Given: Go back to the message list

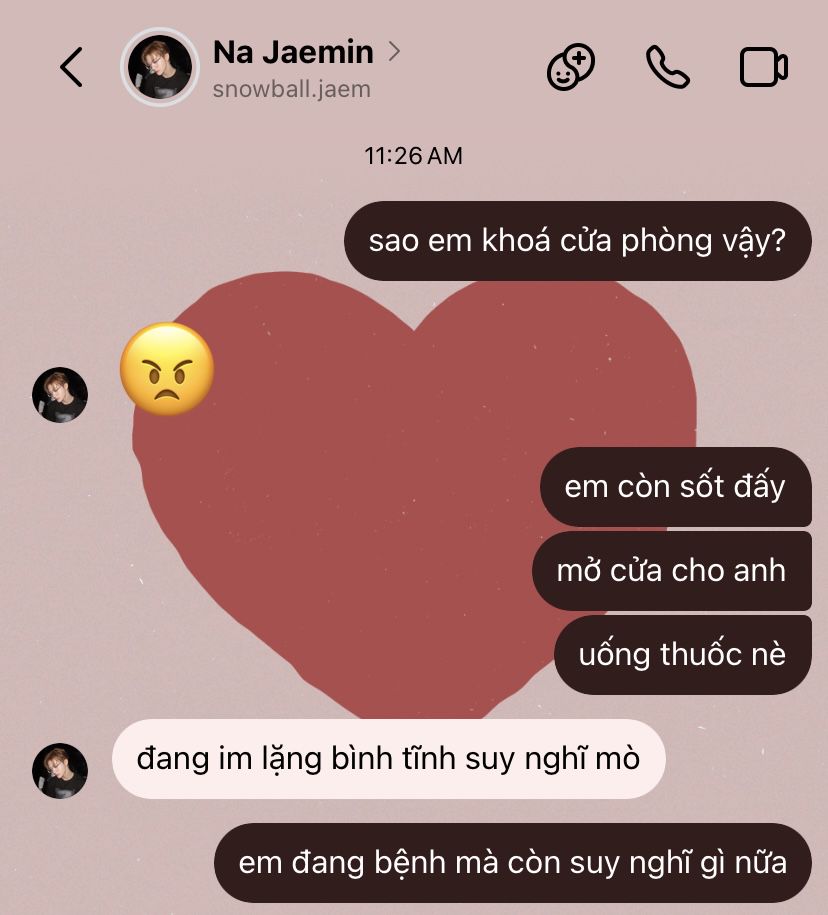Looking at the screenshot, I should (71, 68).
